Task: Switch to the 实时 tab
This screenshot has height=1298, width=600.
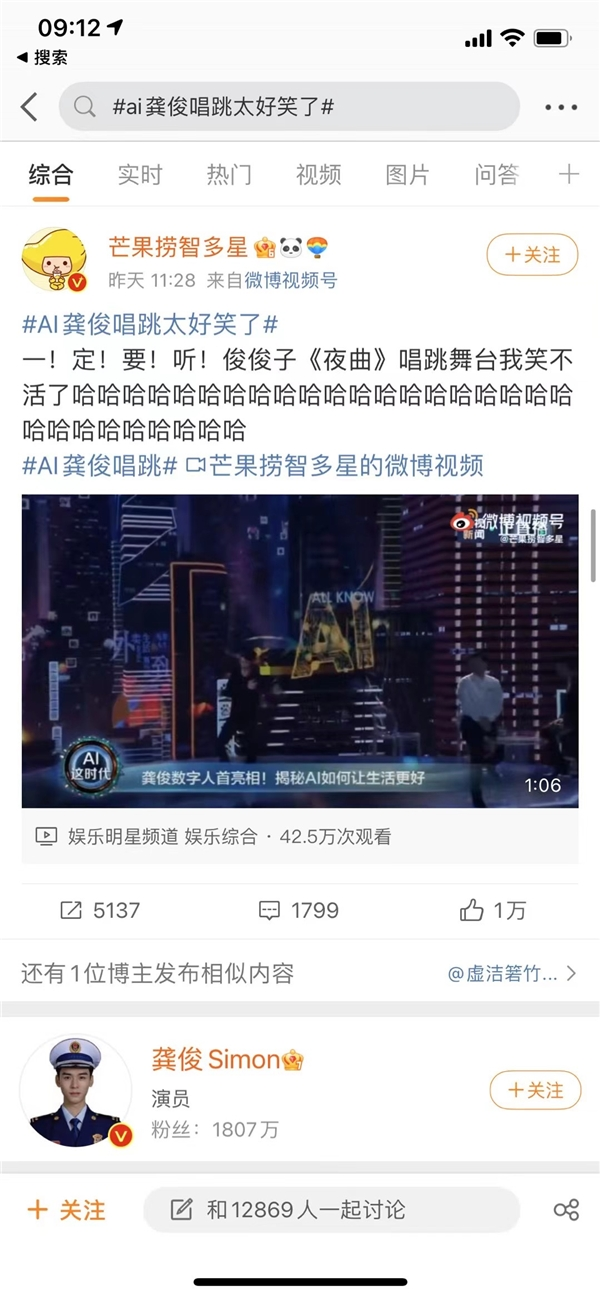Action: 139,175
